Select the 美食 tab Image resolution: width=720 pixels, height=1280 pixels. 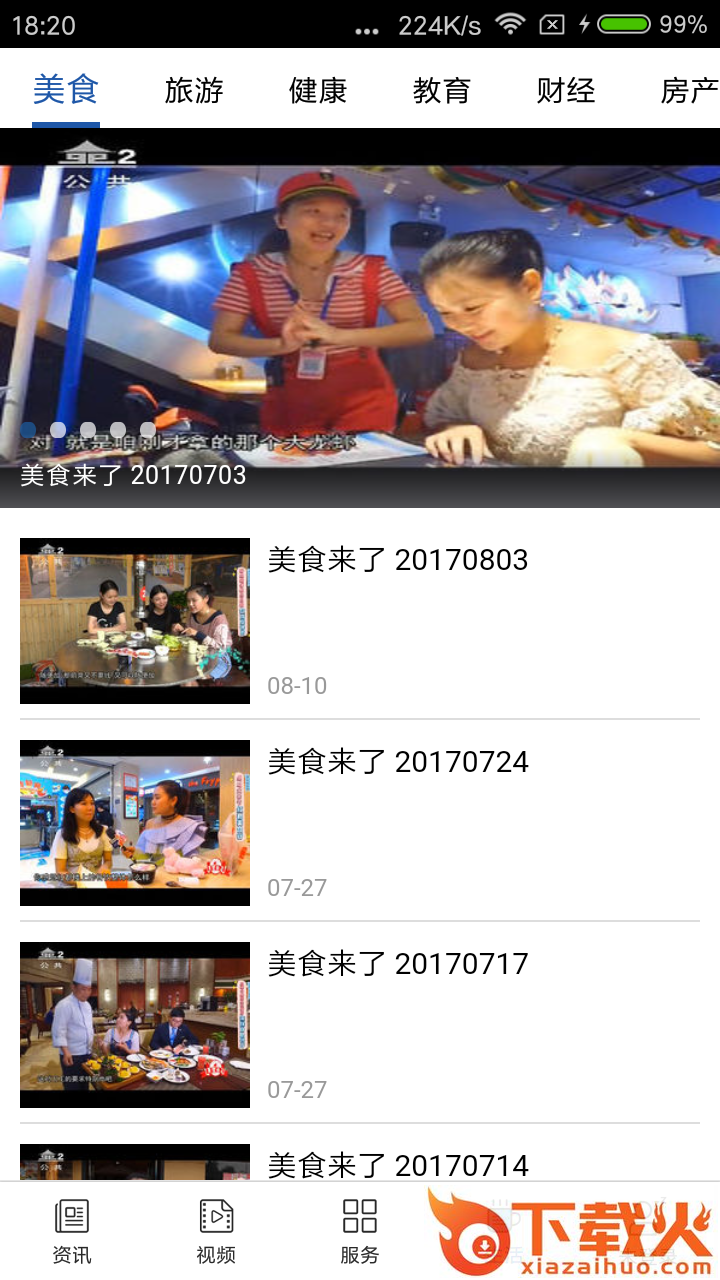pyautogui.click(x=66, y=91)
